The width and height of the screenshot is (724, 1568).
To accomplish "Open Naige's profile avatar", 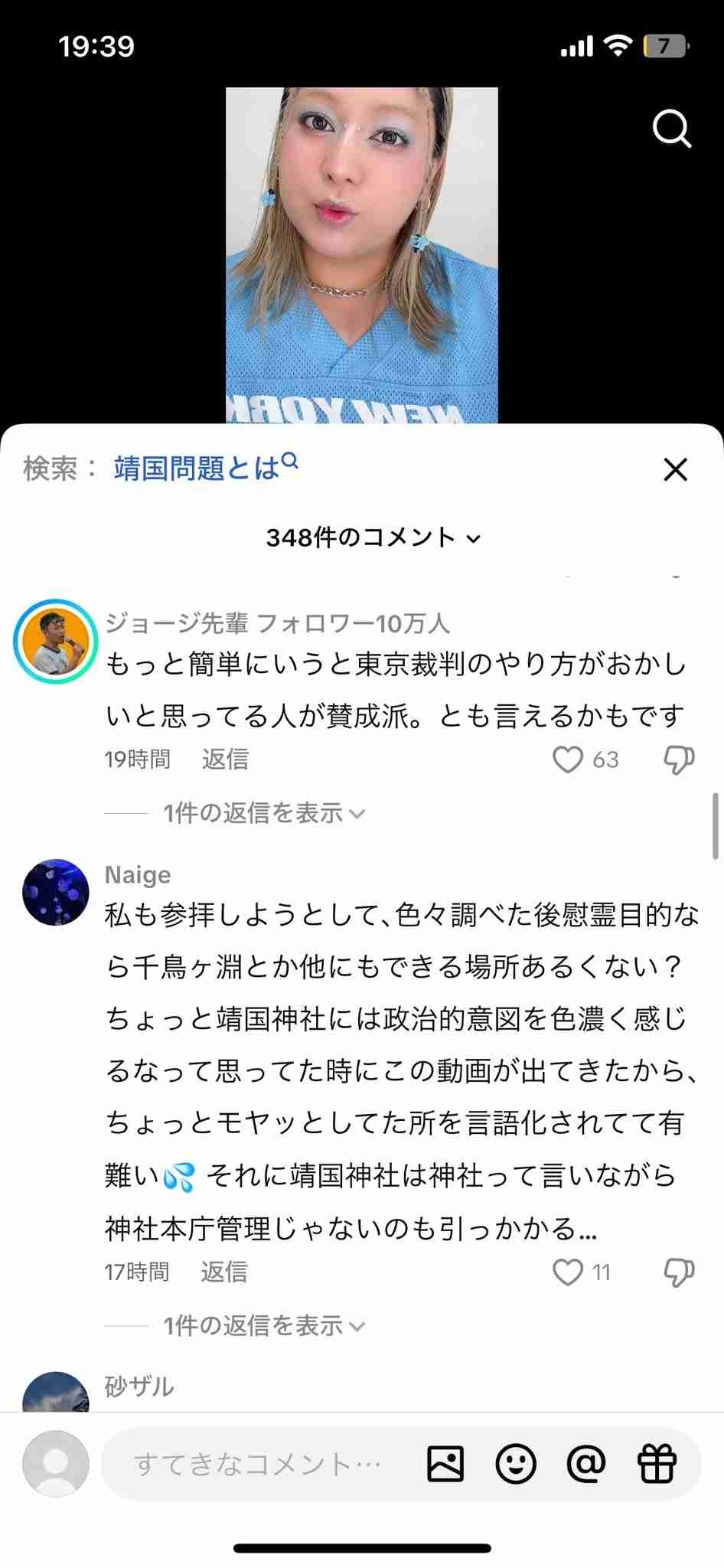I will tap(56, 893).
